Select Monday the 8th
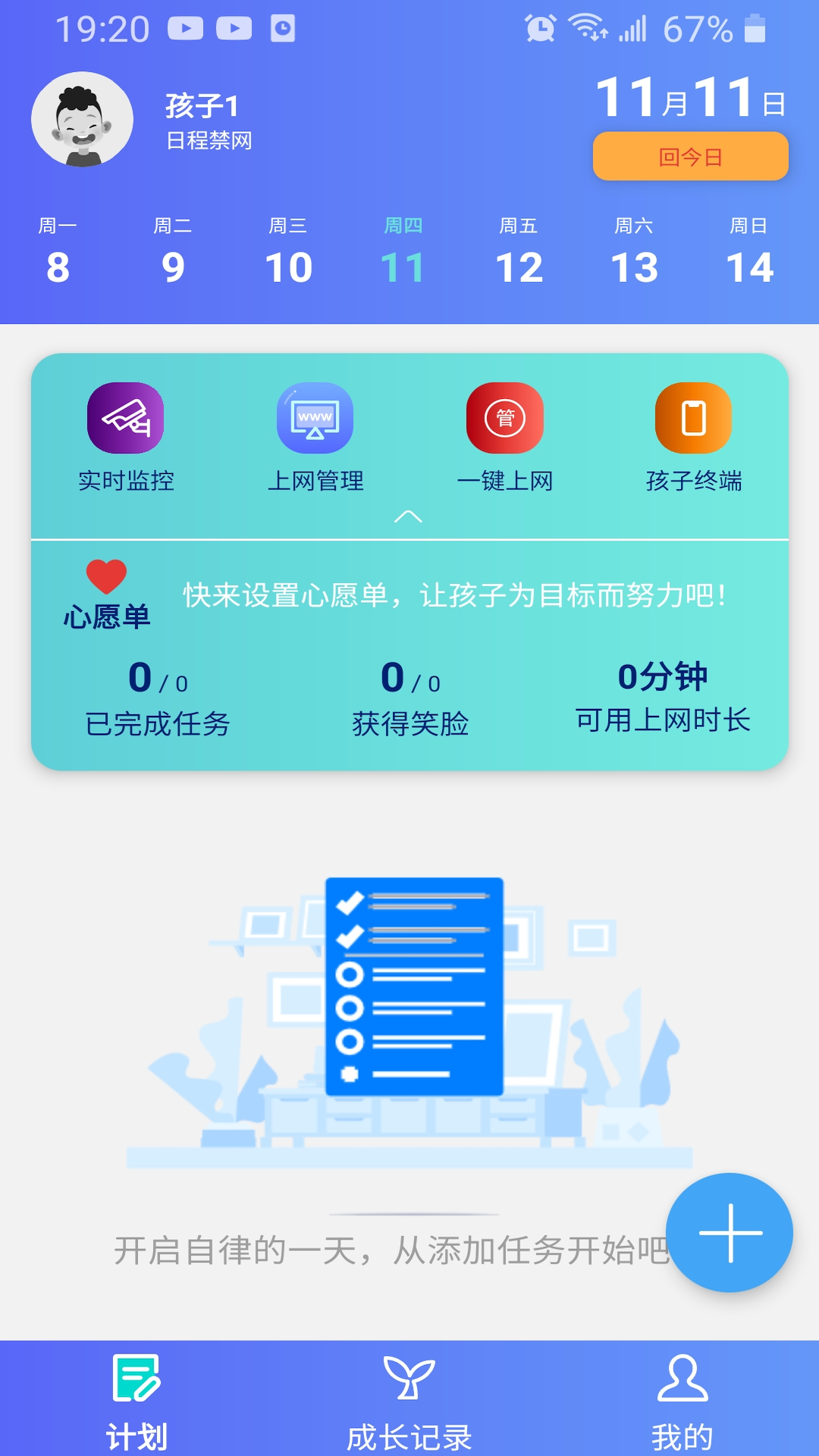The width and height of the screenshot is (819, 1456). click(x=58, y=252)
